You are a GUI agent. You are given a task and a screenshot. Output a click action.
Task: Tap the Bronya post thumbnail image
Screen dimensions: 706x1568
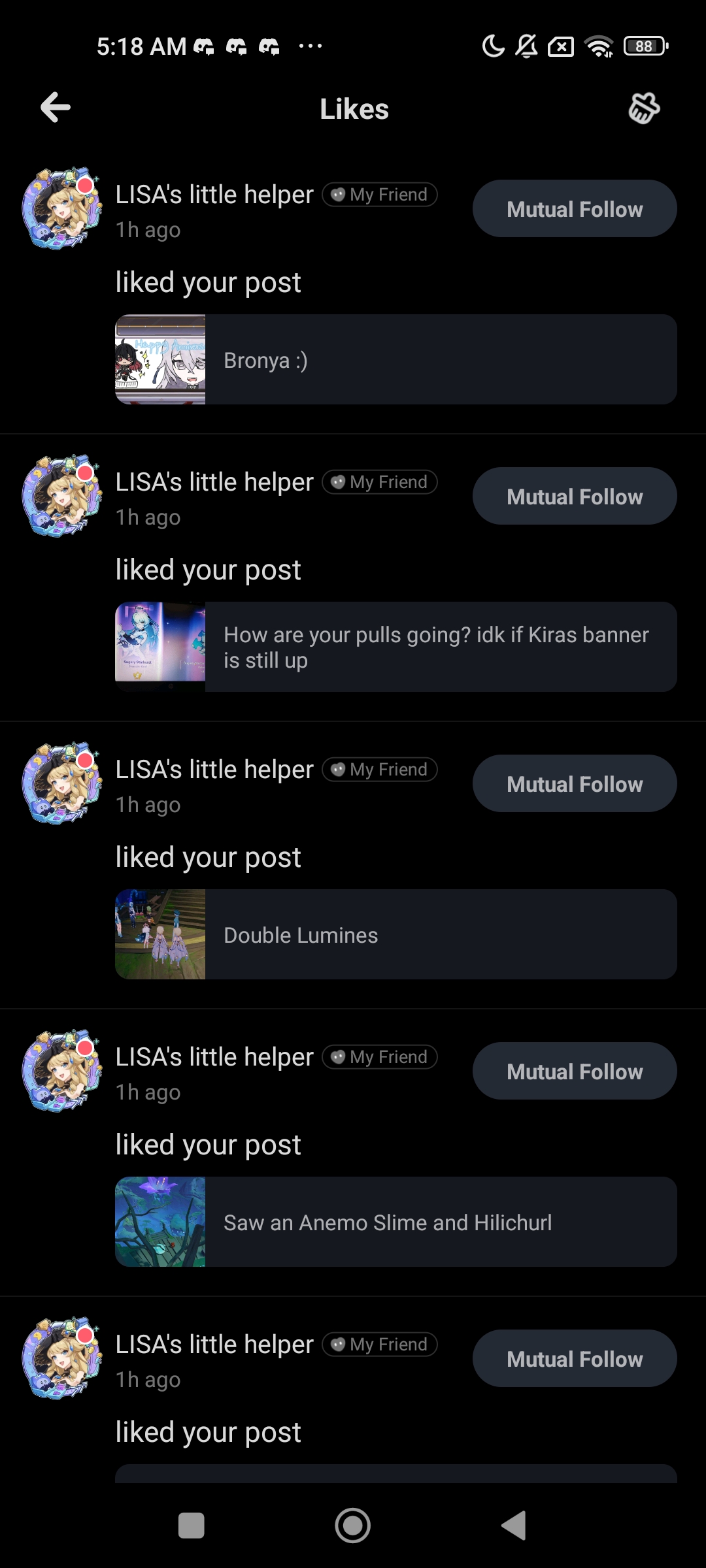coord(160,359)
